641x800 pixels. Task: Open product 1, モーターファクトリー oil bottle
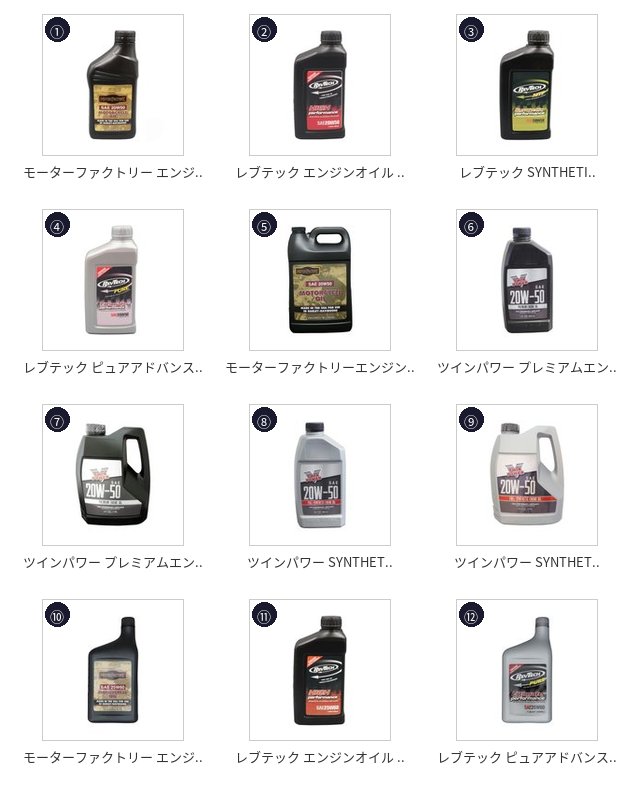(113, 85)
